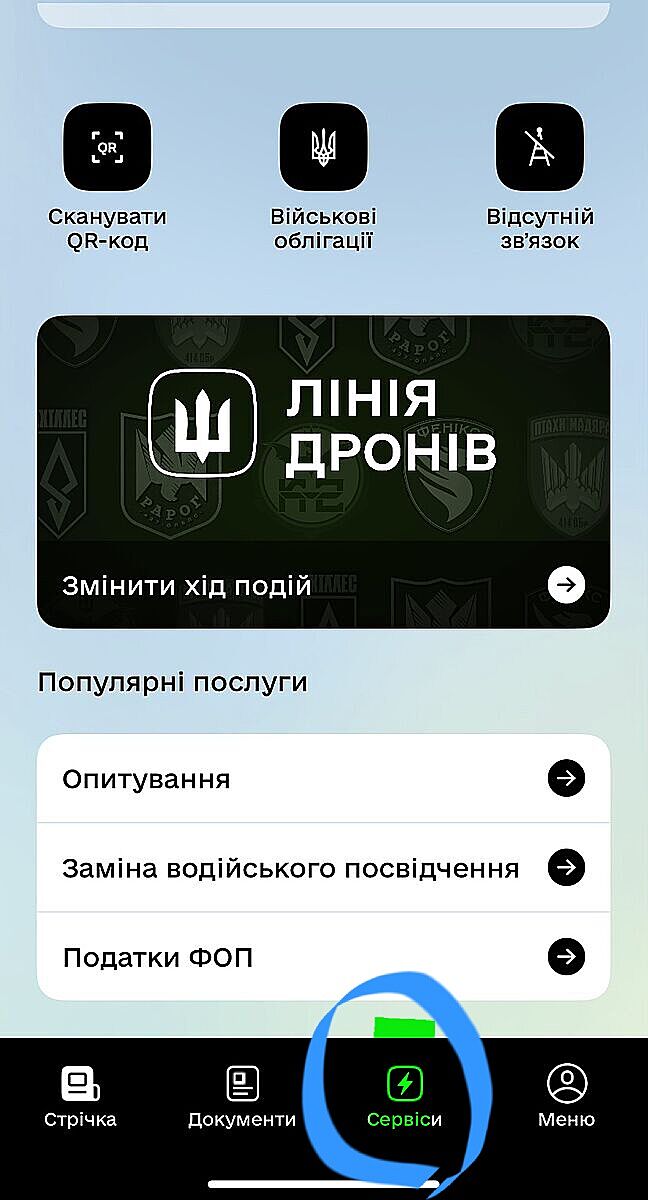This screenshot has width=648, height=1200.
Task: Open the Меню tab
Action: tap(566, 1096)
